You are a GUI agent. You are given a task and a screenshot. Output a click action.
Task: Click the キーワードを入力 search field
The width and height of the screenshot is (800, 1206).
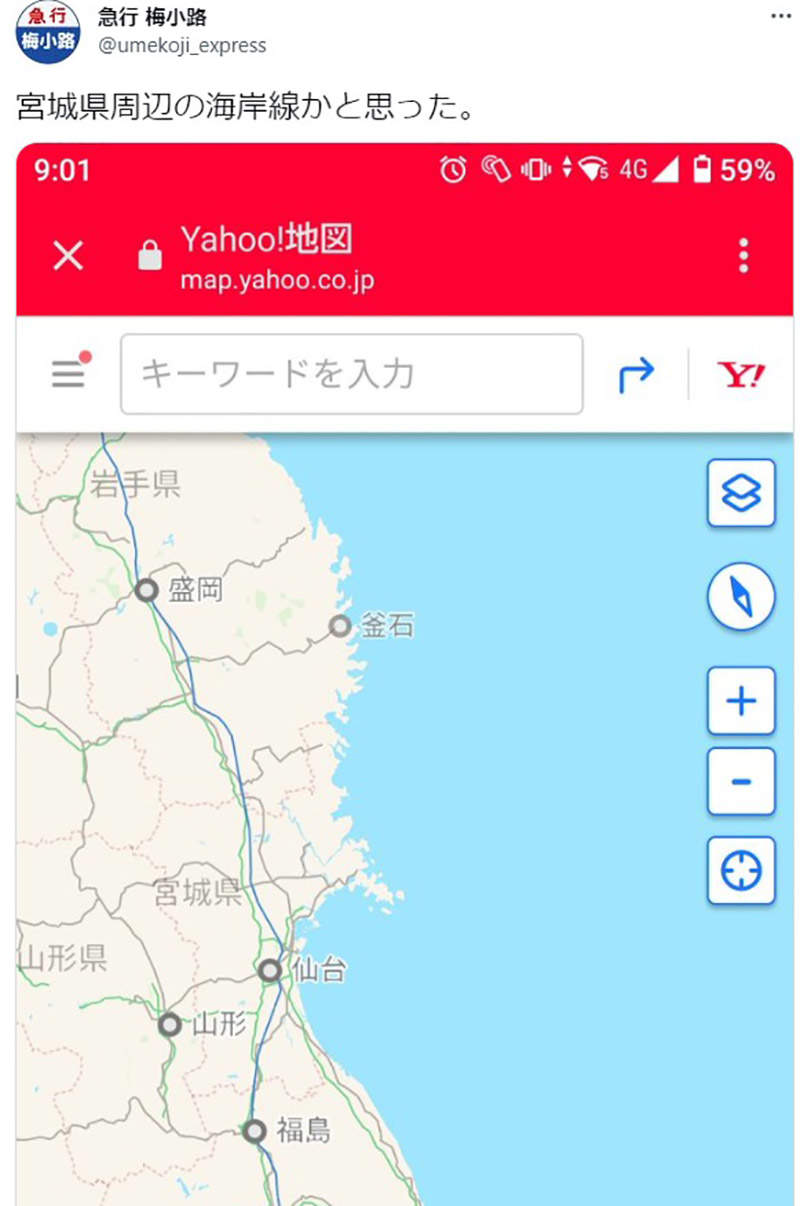point(350,373)
